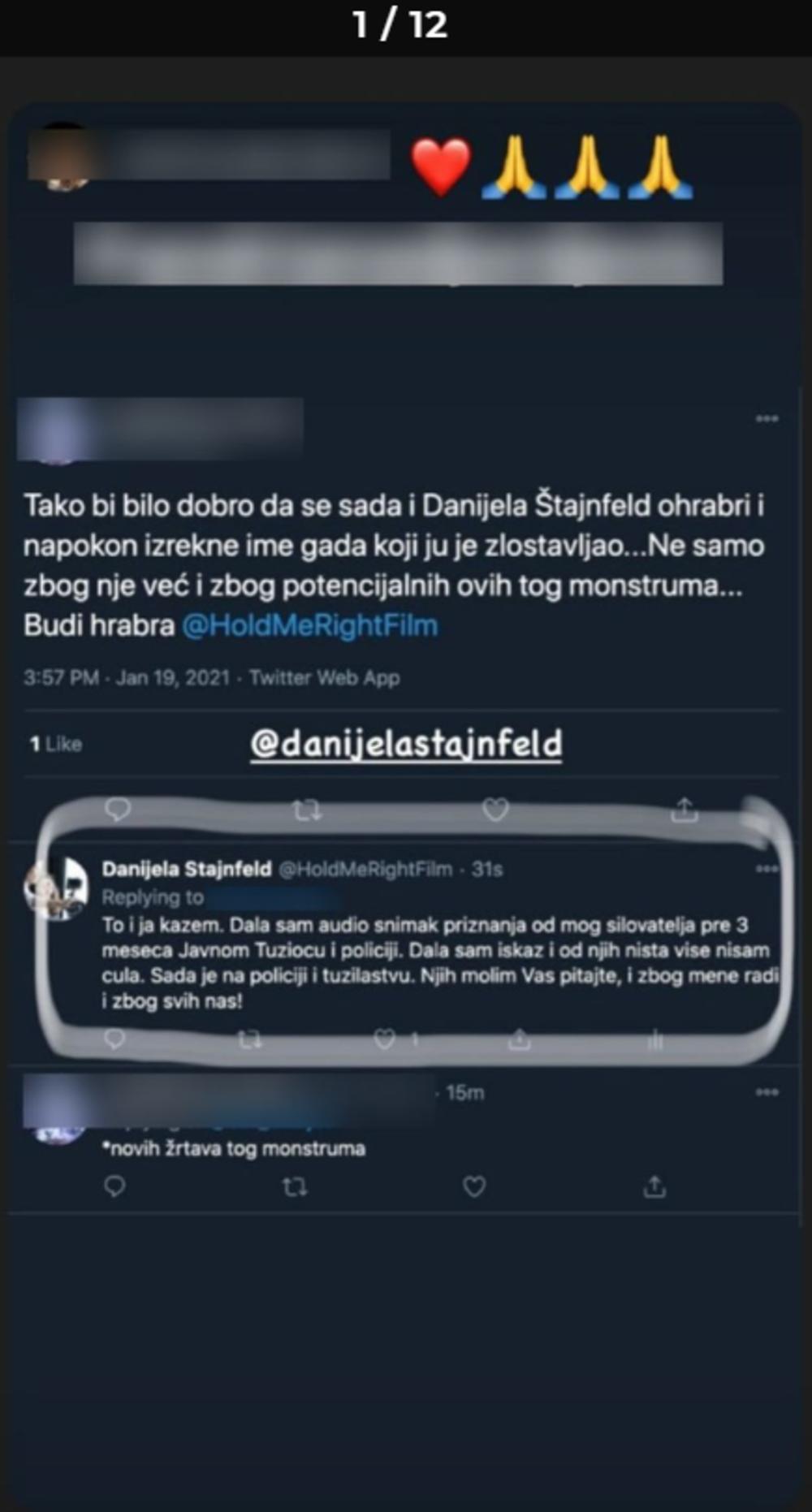Select the reply icon on Danijela Stajnfeld's tweet
Screen dimensions: 812x1512
coord(114,1038)
